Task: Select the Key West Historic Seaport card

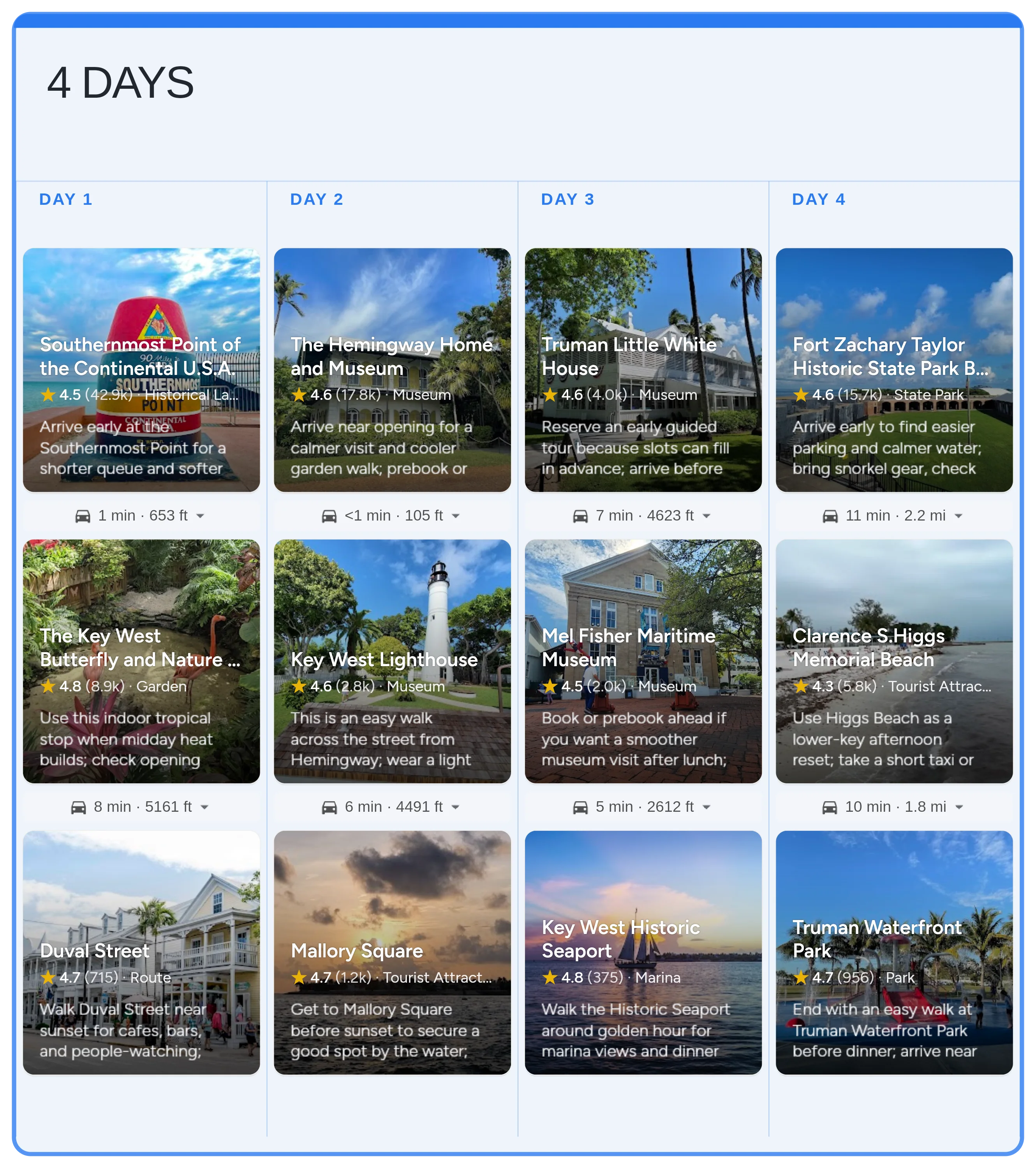Action: (643, 952)
